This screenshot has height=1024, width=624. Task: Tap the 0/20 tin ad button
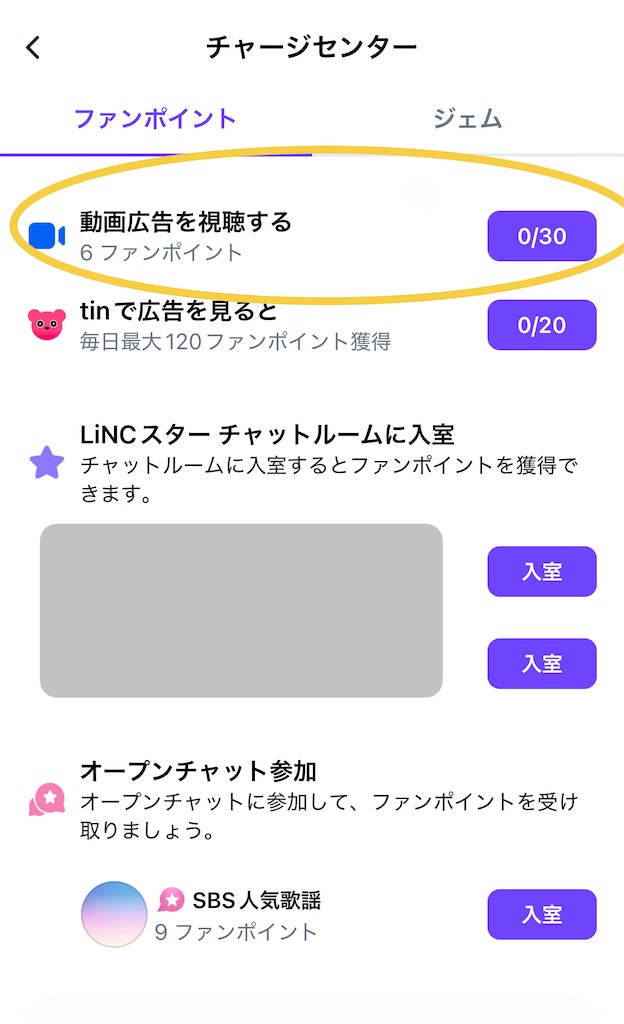[x=541, y=325]
